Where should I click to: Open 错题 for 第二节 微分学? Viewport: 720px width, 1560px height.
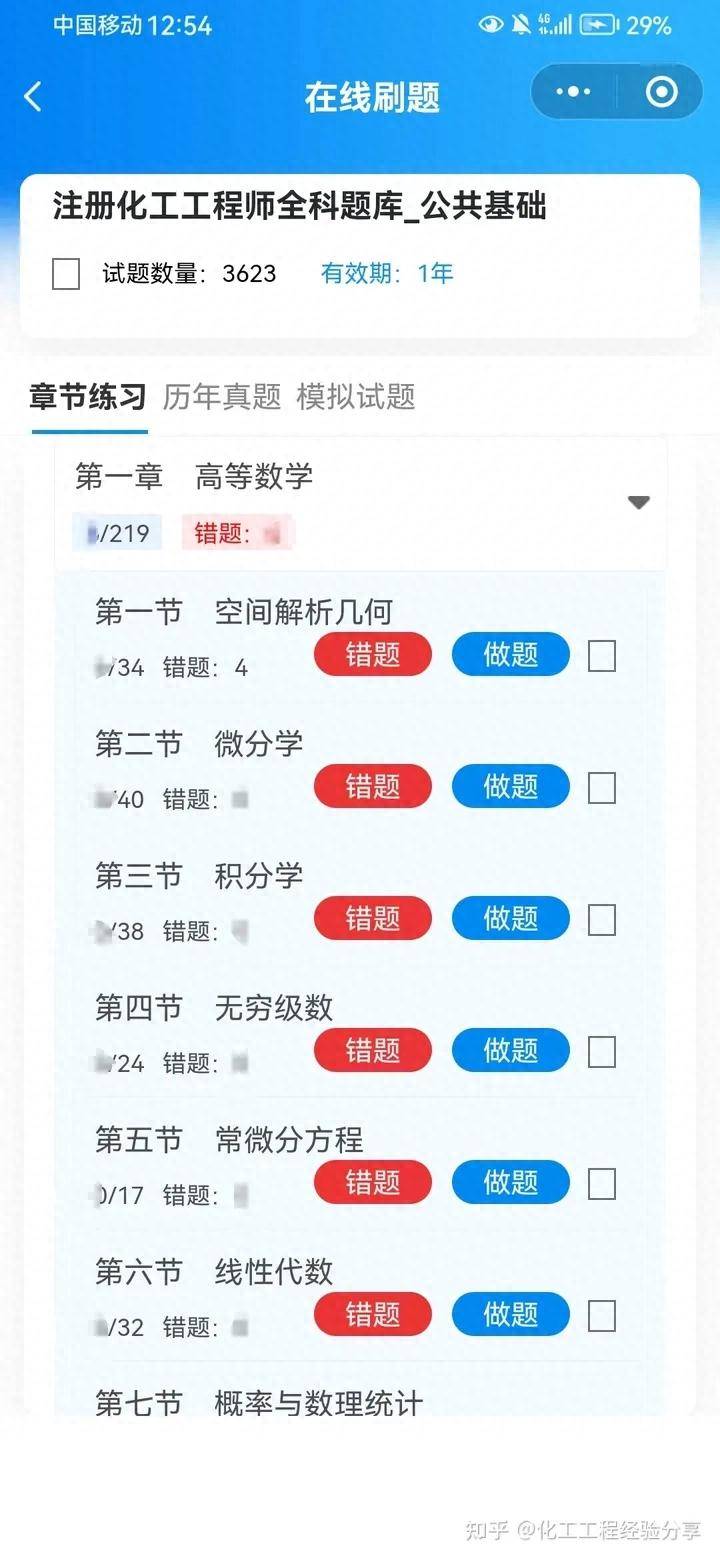point(373,787)
